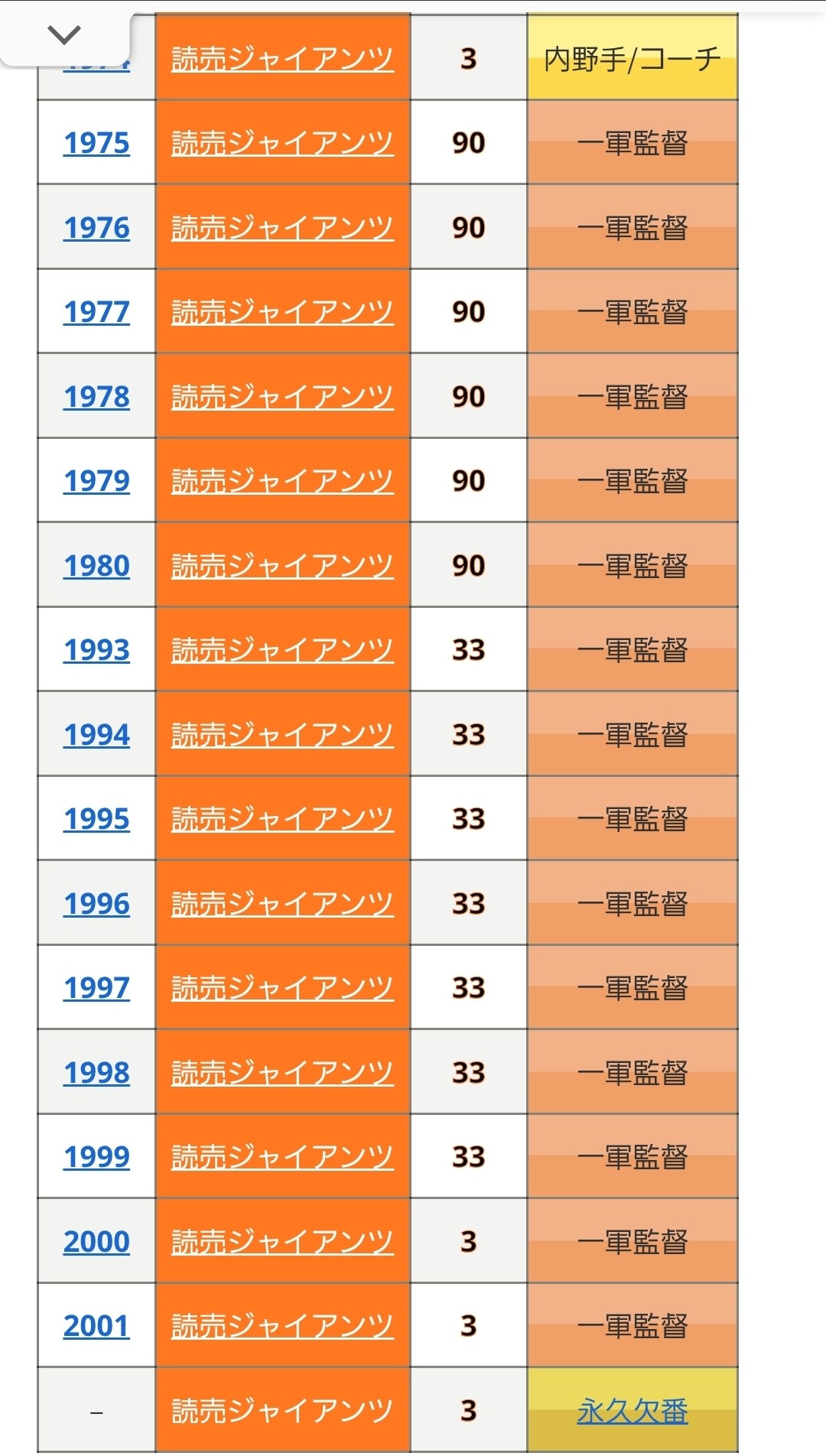Tap the collapse chevron at top left
Screen dimensions: 826x1456
pos(64,34)
